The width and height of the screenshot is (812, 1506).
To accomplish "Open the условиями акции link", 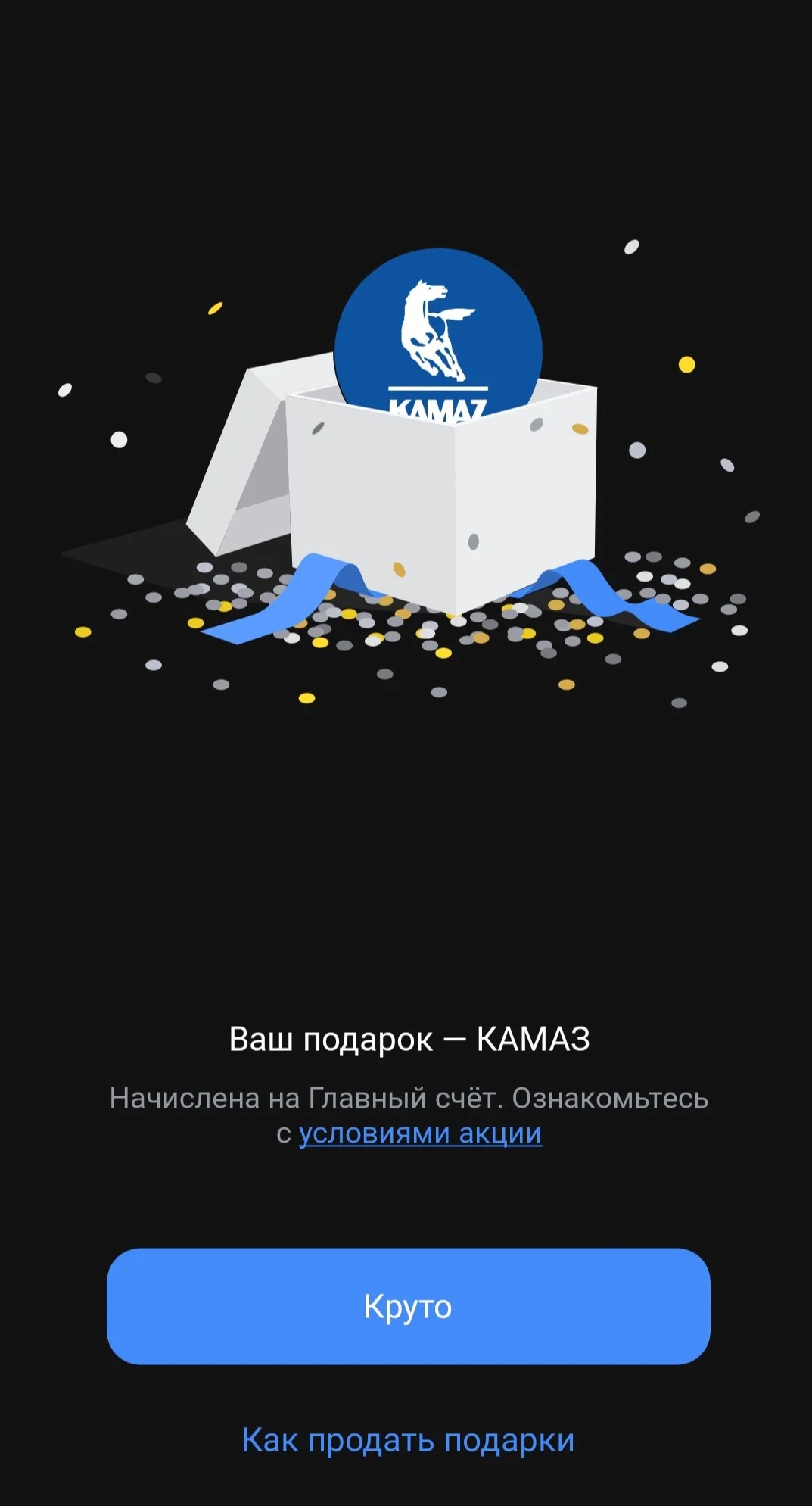I will (420, 1133).
